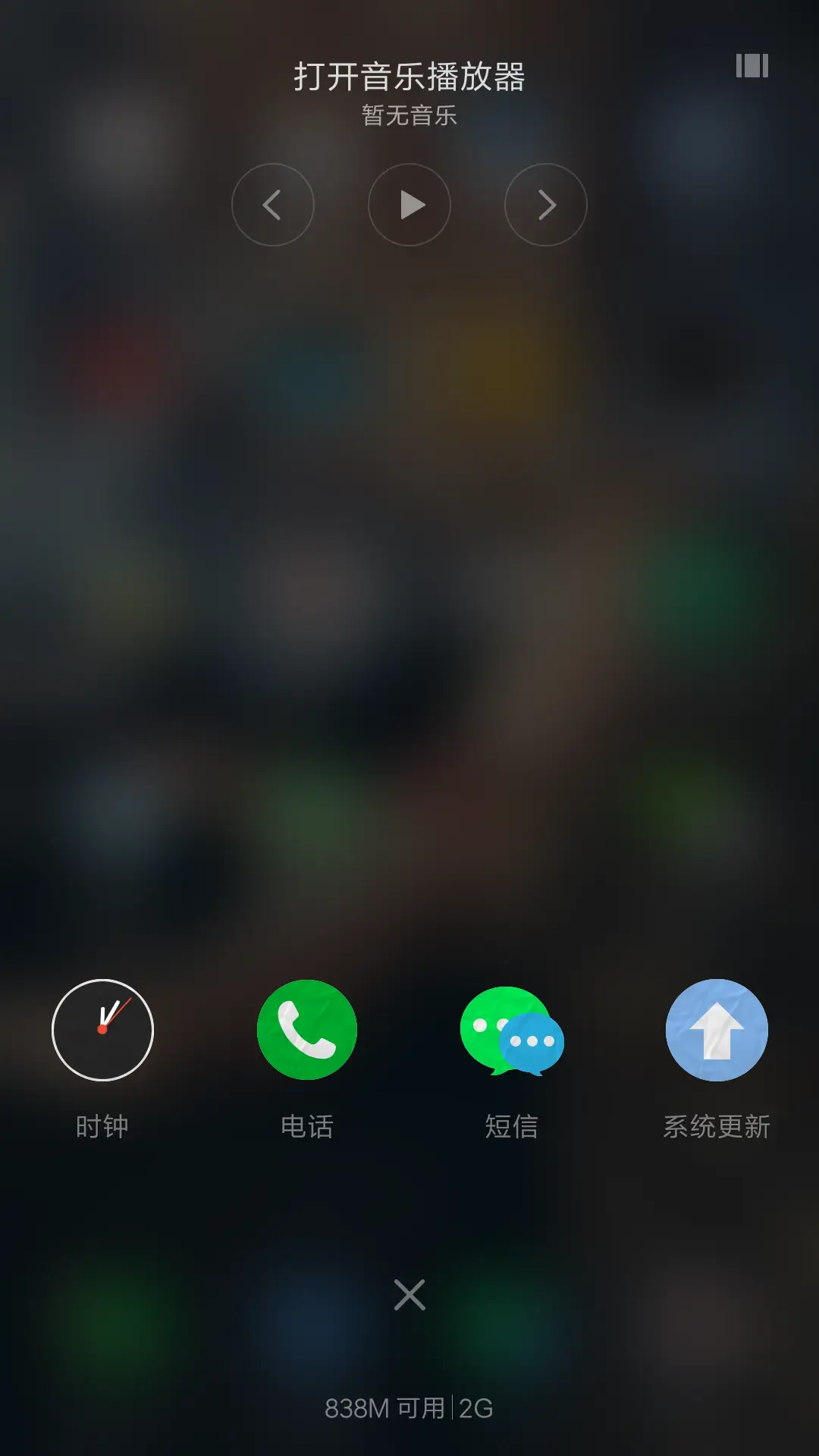Screen dimensions: 819x1456
Task: Open the 电话 phone app
Action: tap(307, 1030)
